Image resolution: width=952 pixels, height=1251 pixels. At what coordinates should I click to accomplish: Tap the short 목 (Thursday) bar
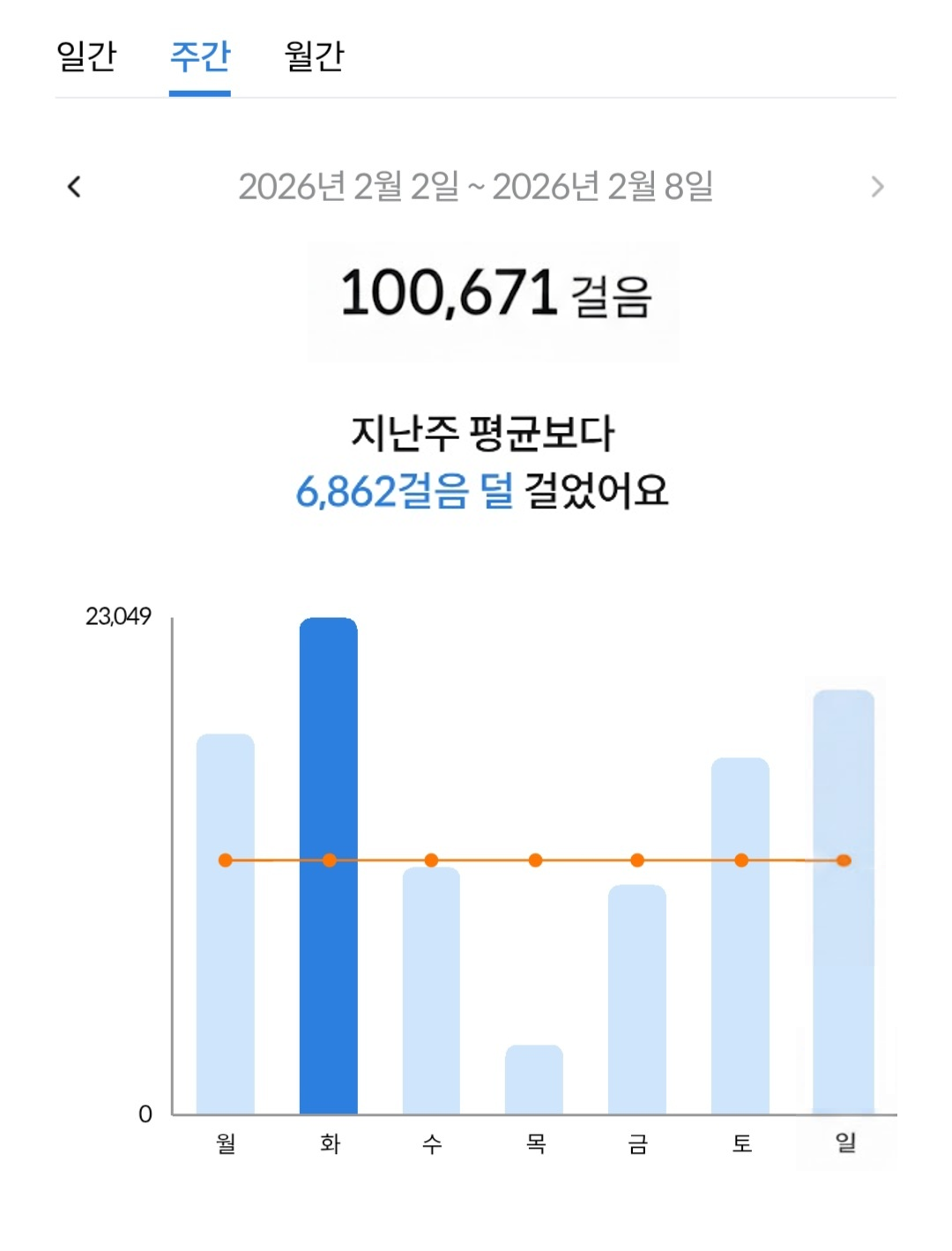coord(534,1080)
